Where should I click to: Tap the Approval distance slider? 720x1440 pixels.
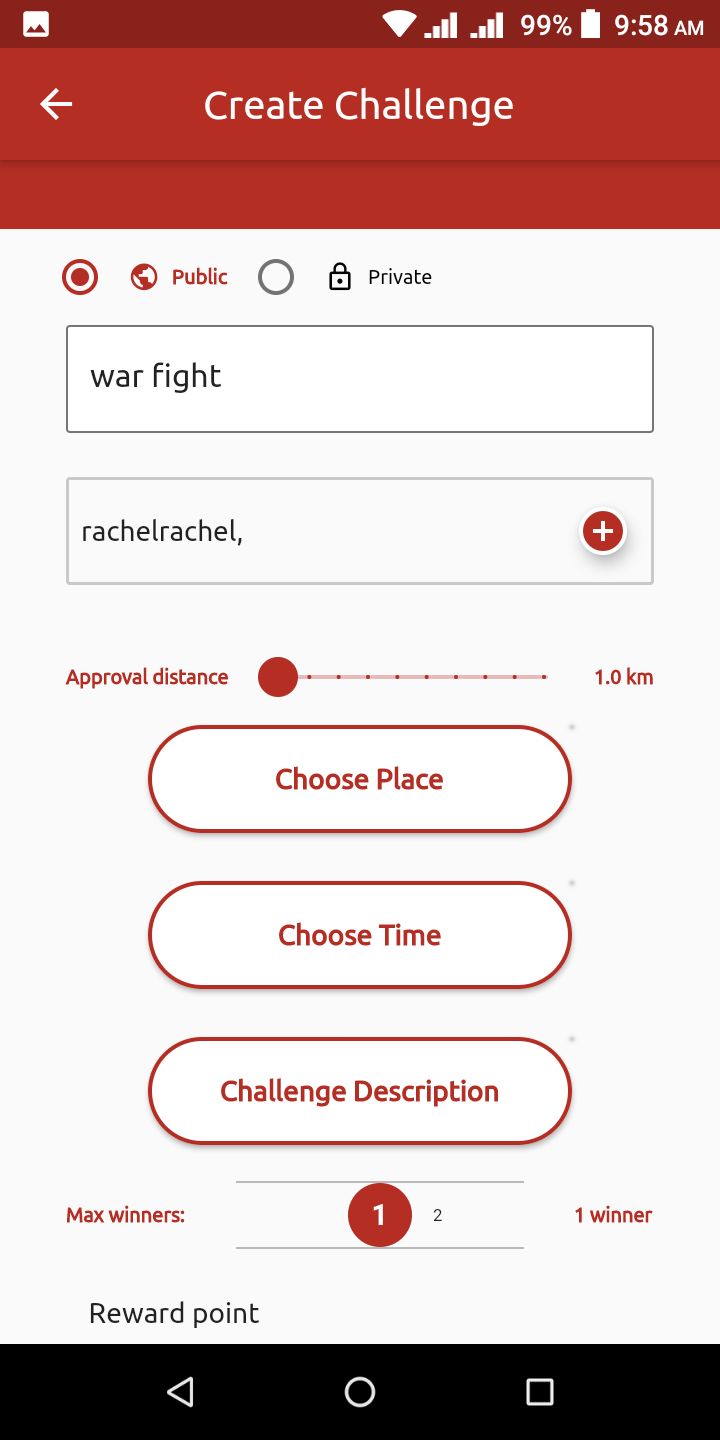pos(410,677)
